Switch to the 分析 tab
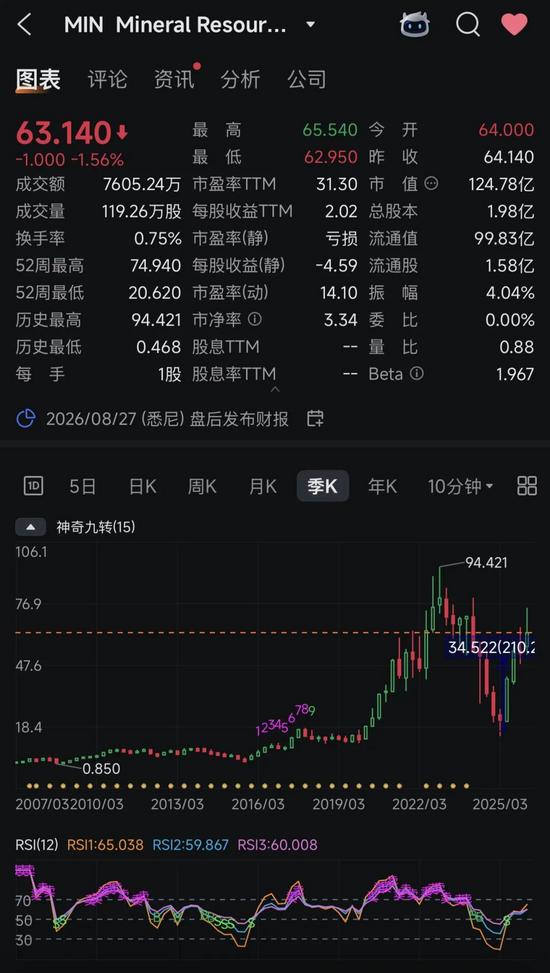Screen dimensions: 550x973 pos(240,79)
